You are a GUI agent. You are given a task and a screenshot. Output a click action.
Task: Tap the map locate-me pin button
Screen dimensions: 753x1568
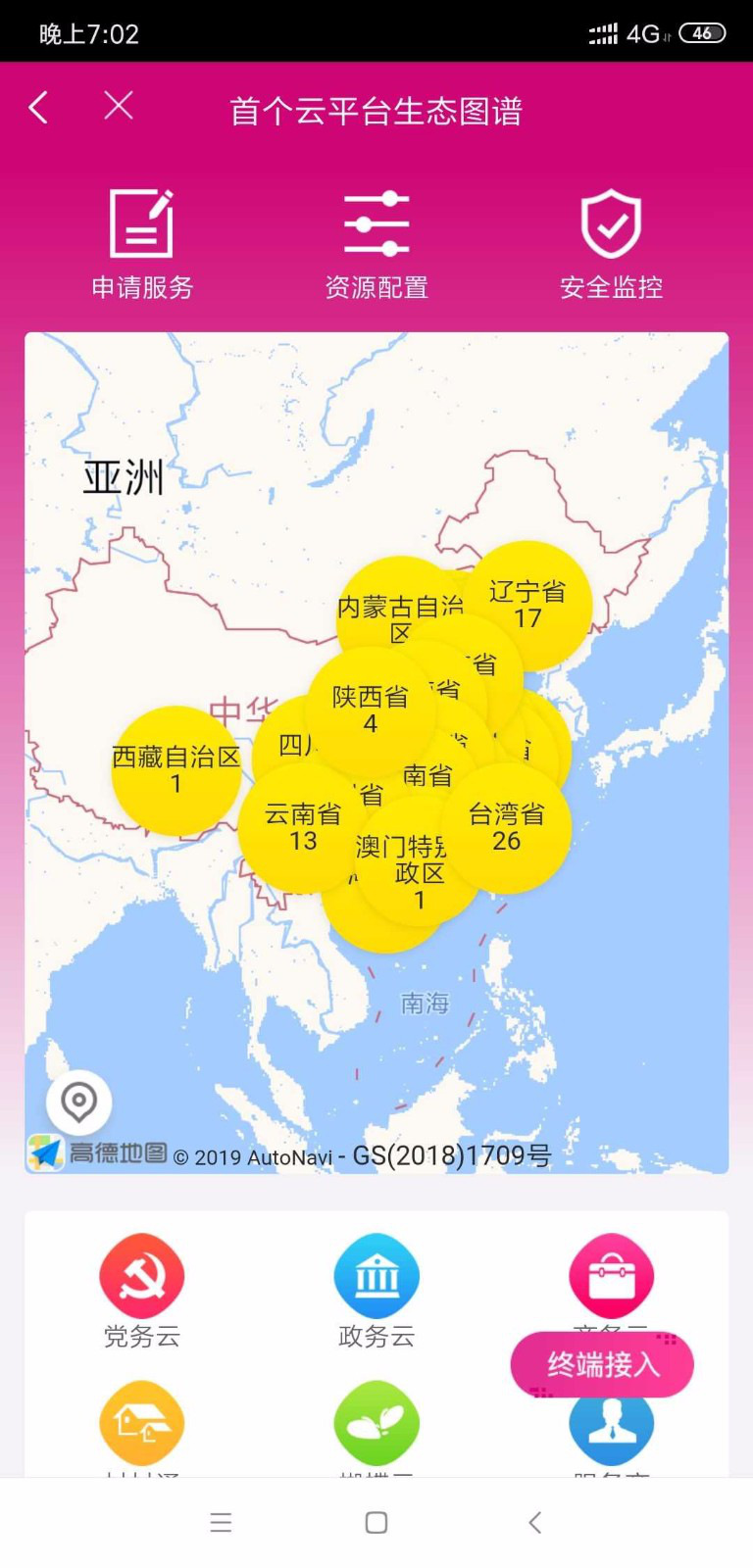[78, 1102]
